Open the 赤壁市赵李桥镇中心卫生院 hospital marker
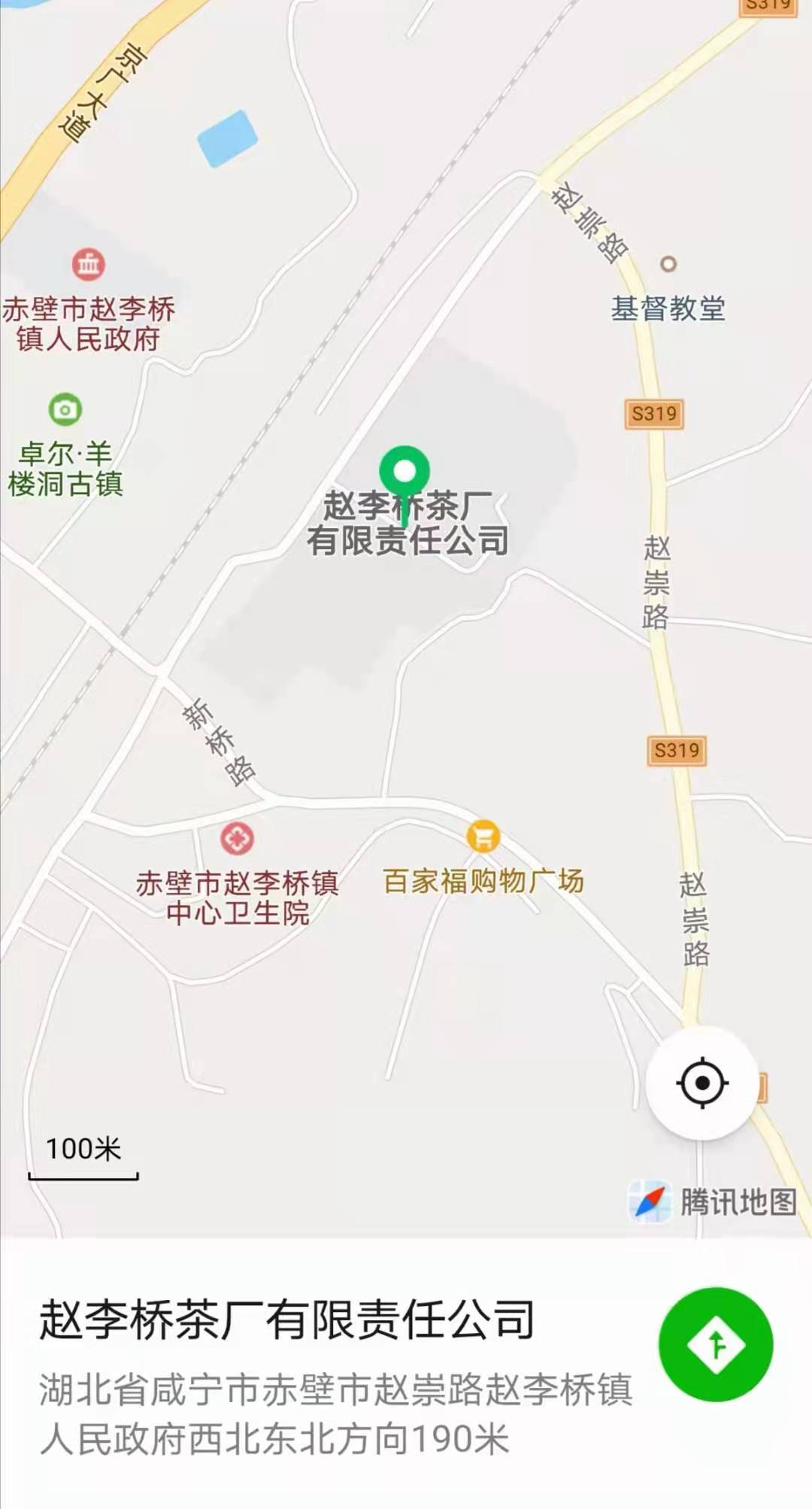This screenshot has width=812, height=1509. click(x=237, y=838)
